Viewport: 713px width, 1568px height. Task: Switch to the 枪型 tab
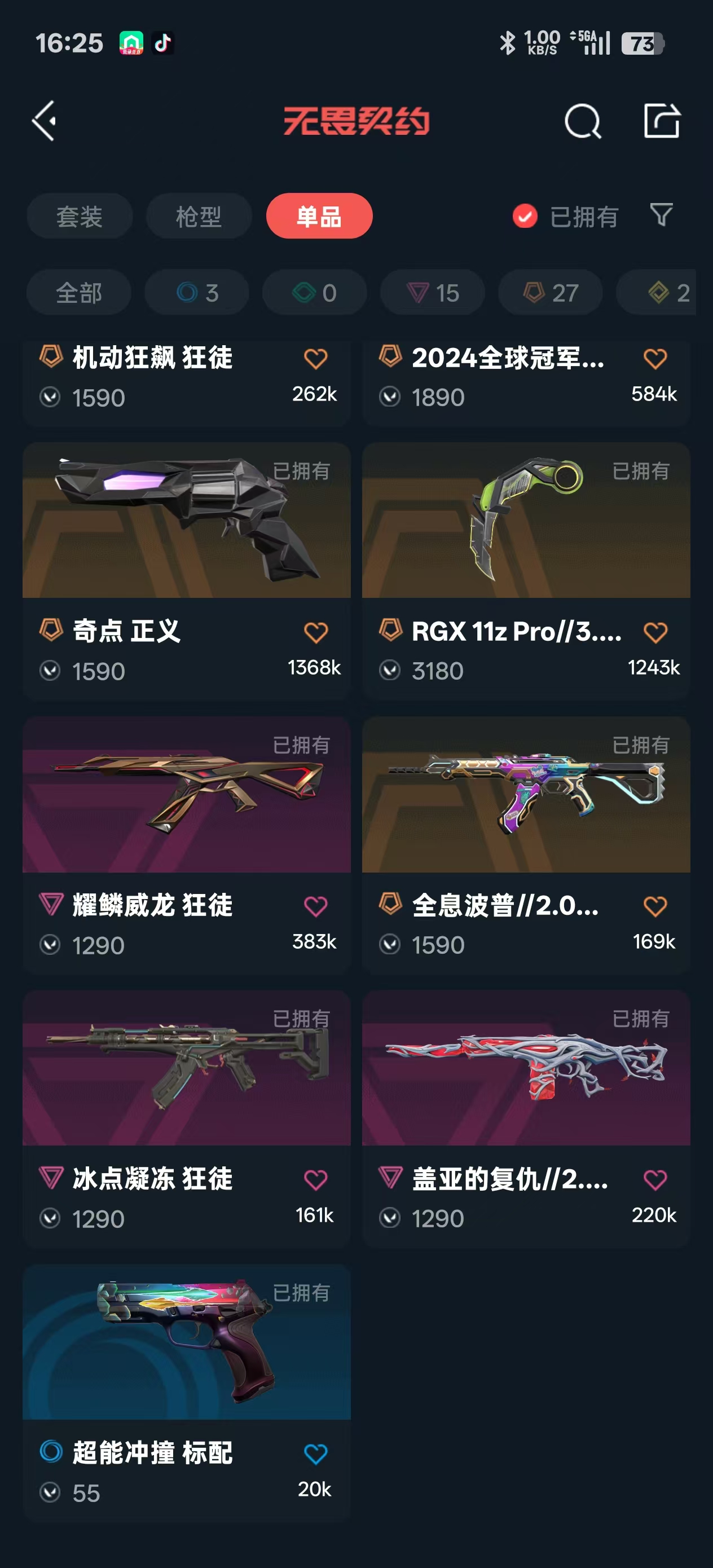[199, 216]
